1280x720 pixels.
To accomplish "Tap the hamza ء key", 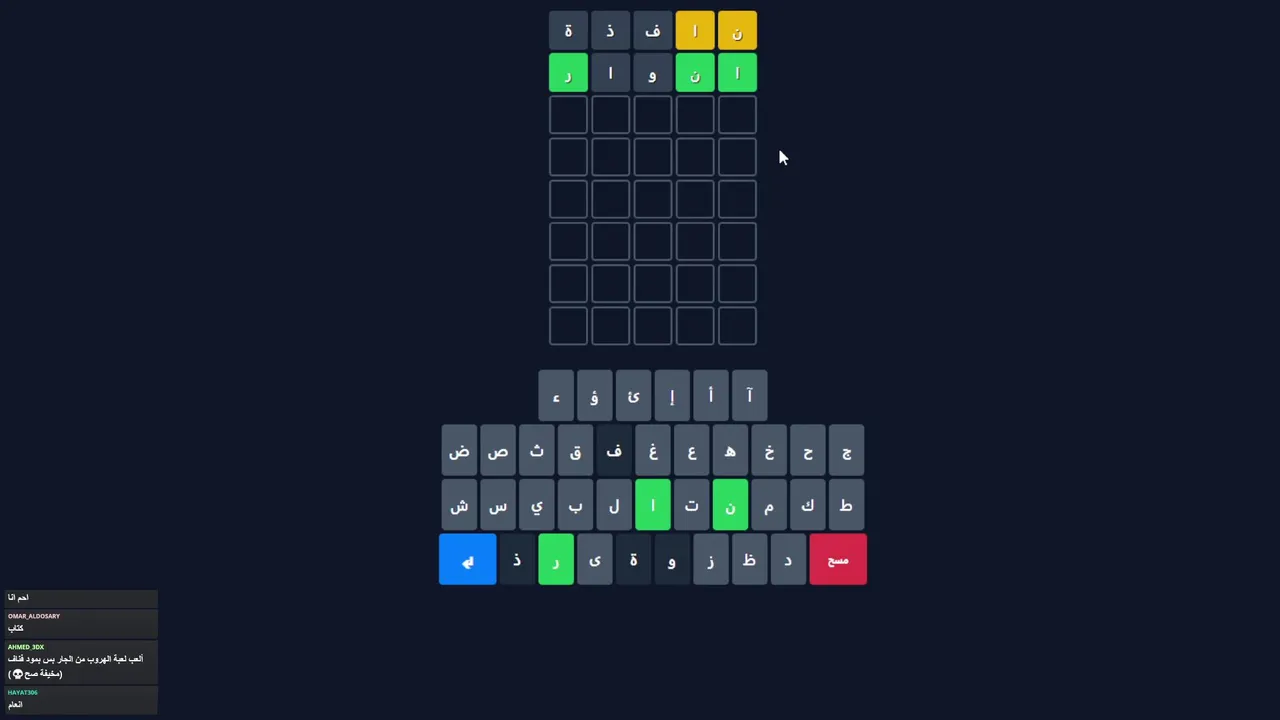I will [x=556, y=397].
